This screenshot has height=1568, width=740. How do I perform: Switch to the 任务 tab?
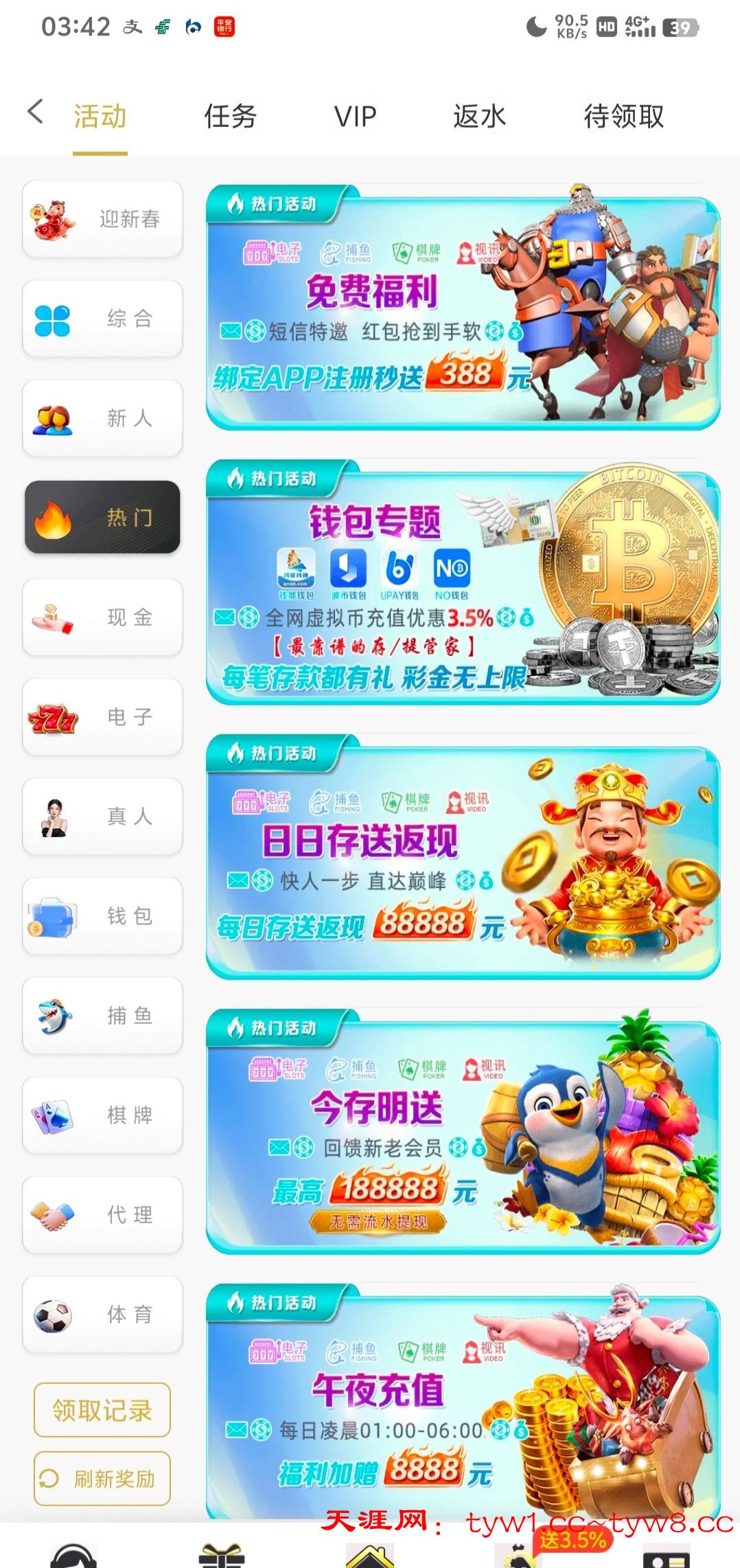pos(230,116)
